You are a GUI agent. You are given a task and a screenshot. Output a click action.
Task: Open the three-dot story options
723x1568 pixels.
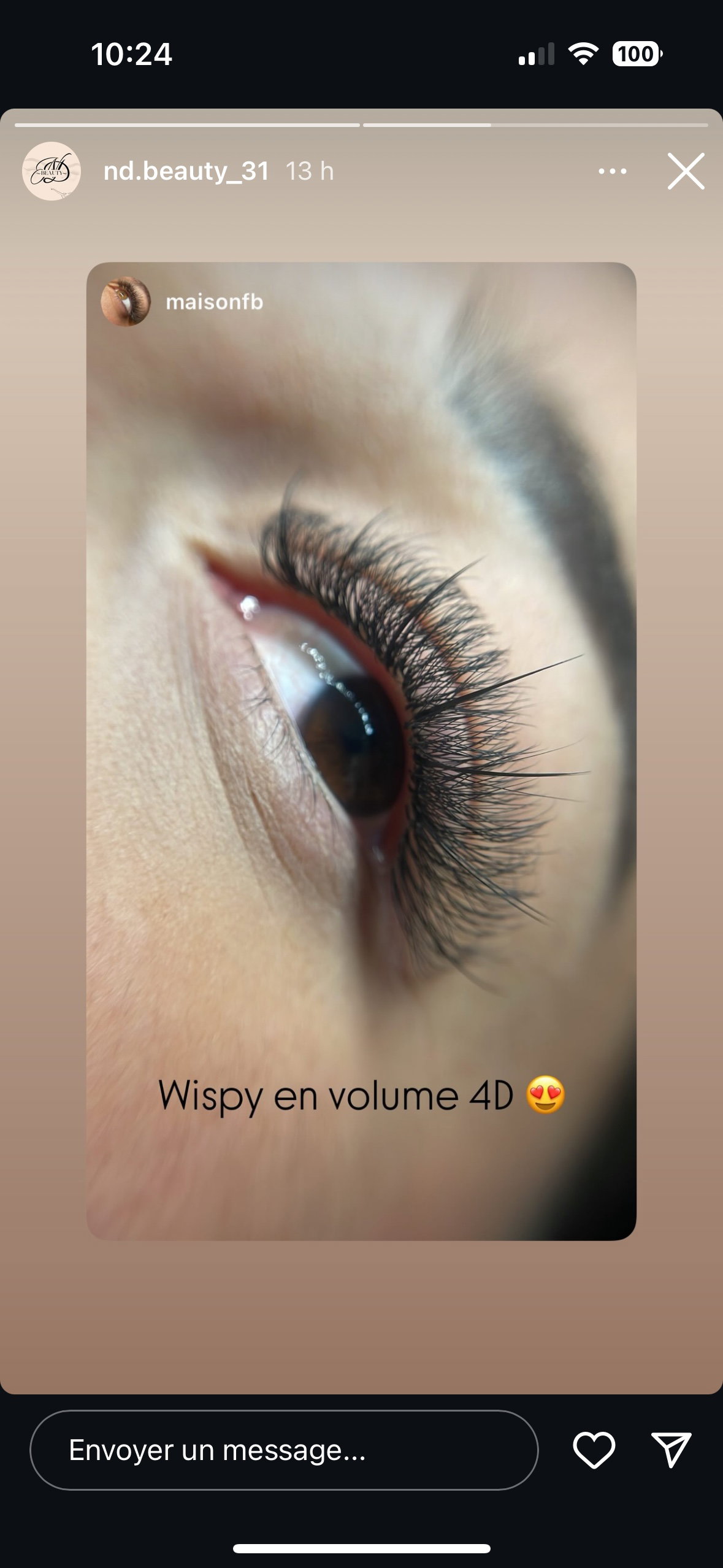613,171
